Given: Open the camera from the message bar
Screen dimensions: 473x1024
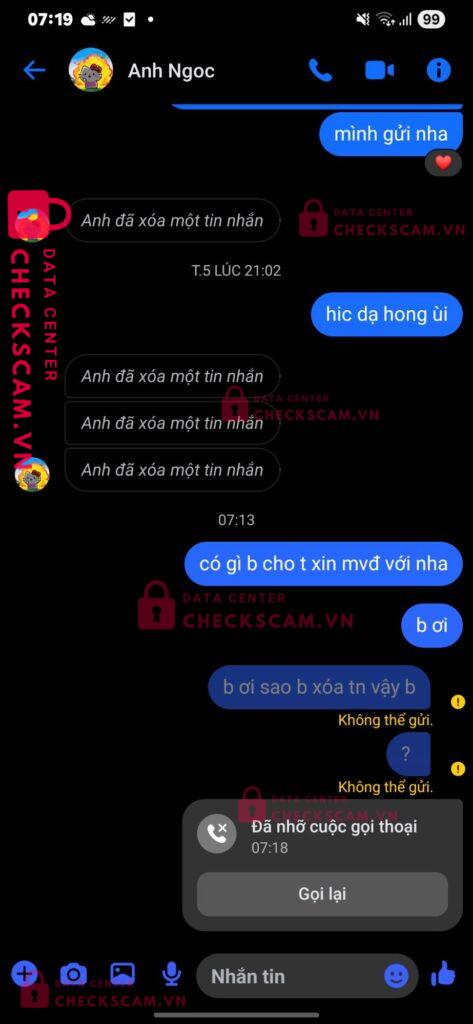Looking at the screenshot, I should [x=73, y=975].
